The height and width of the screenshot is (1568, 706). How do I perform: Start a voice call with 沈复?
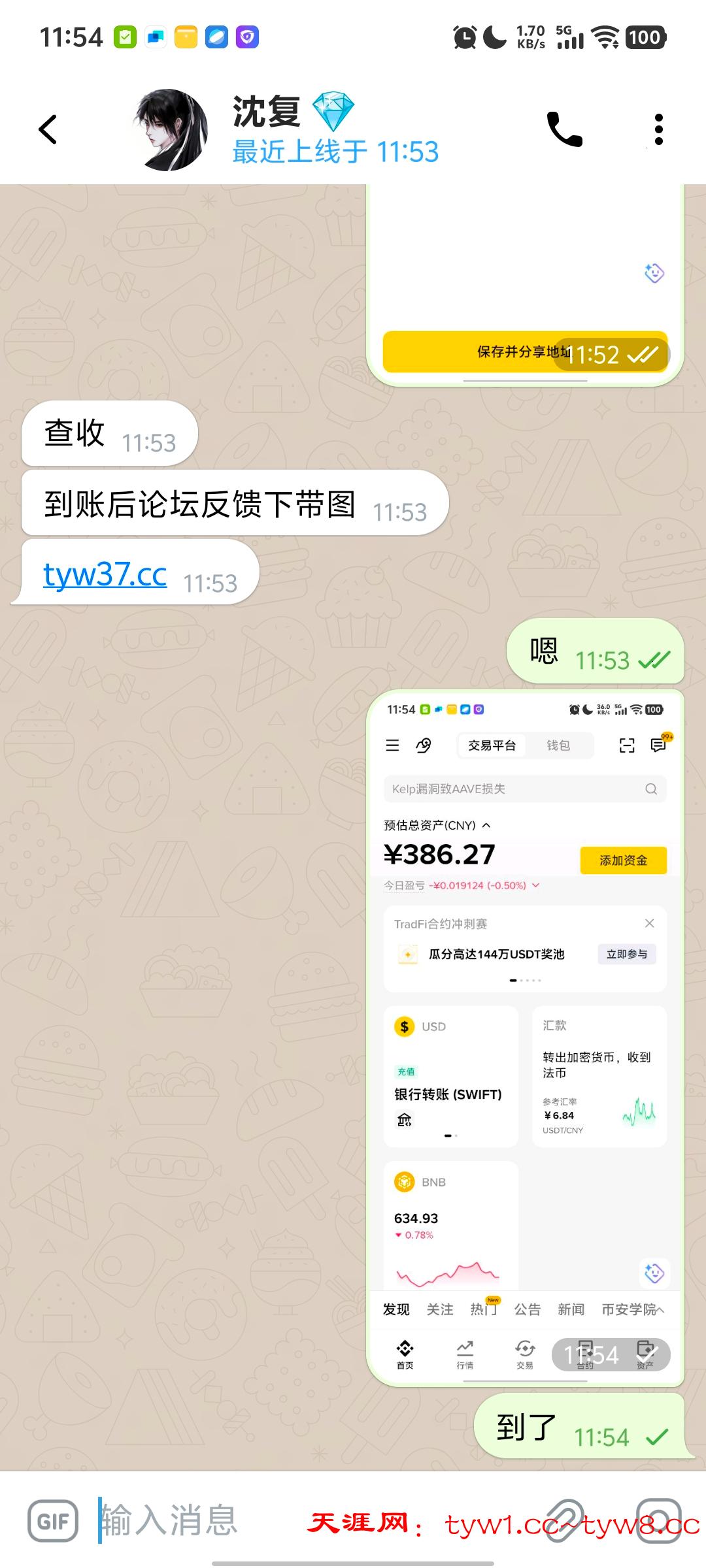coord(564,129)
